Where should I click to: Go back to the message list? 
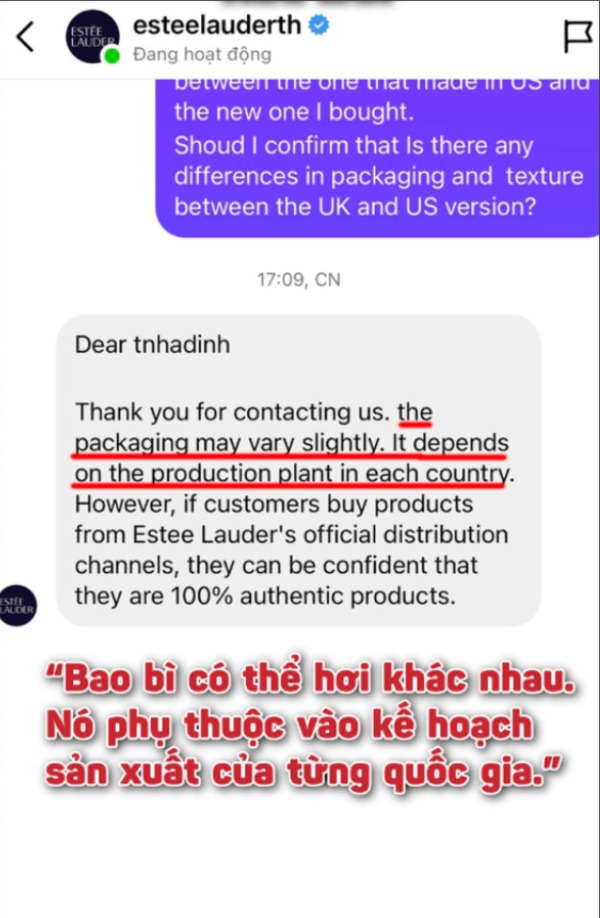pos(26,37)
